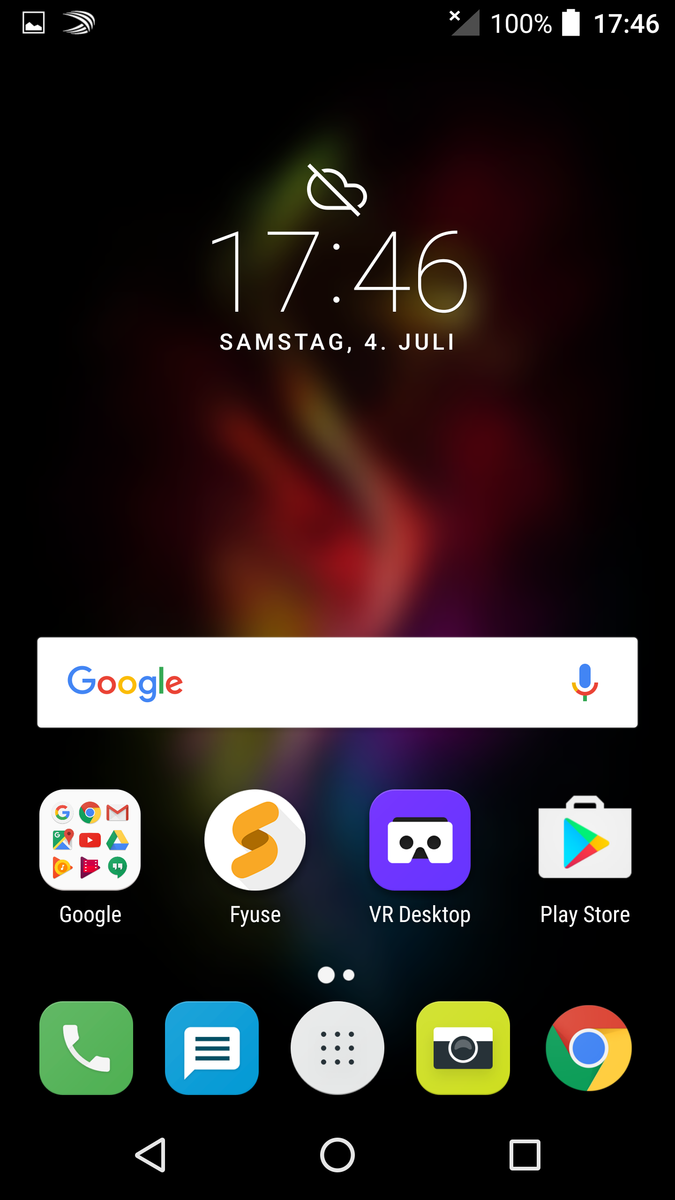Open the Messaging app

pos(212,1048)
